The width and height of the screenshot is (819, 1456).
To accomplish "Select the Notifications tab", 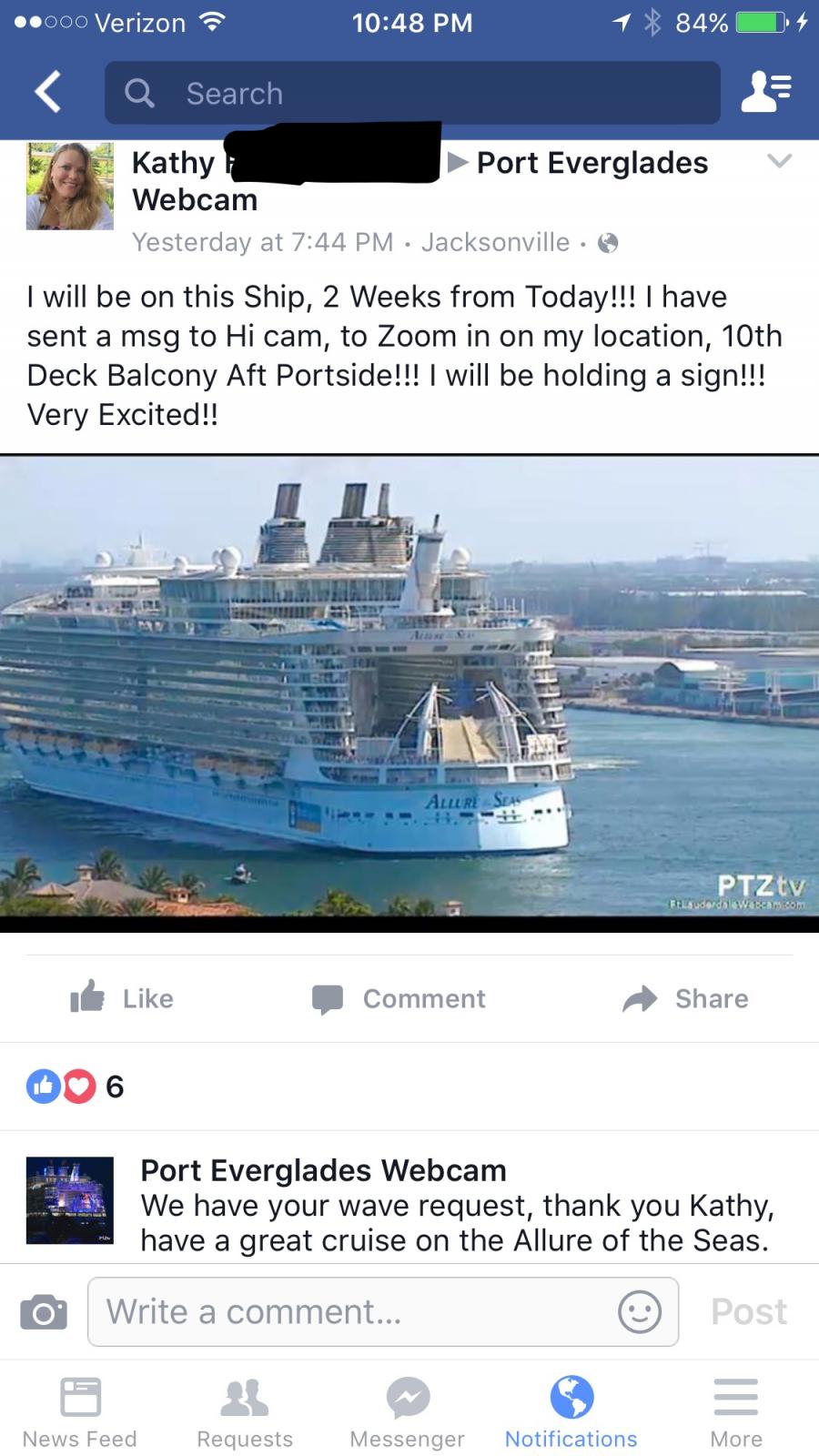I will coord(571,1412).
